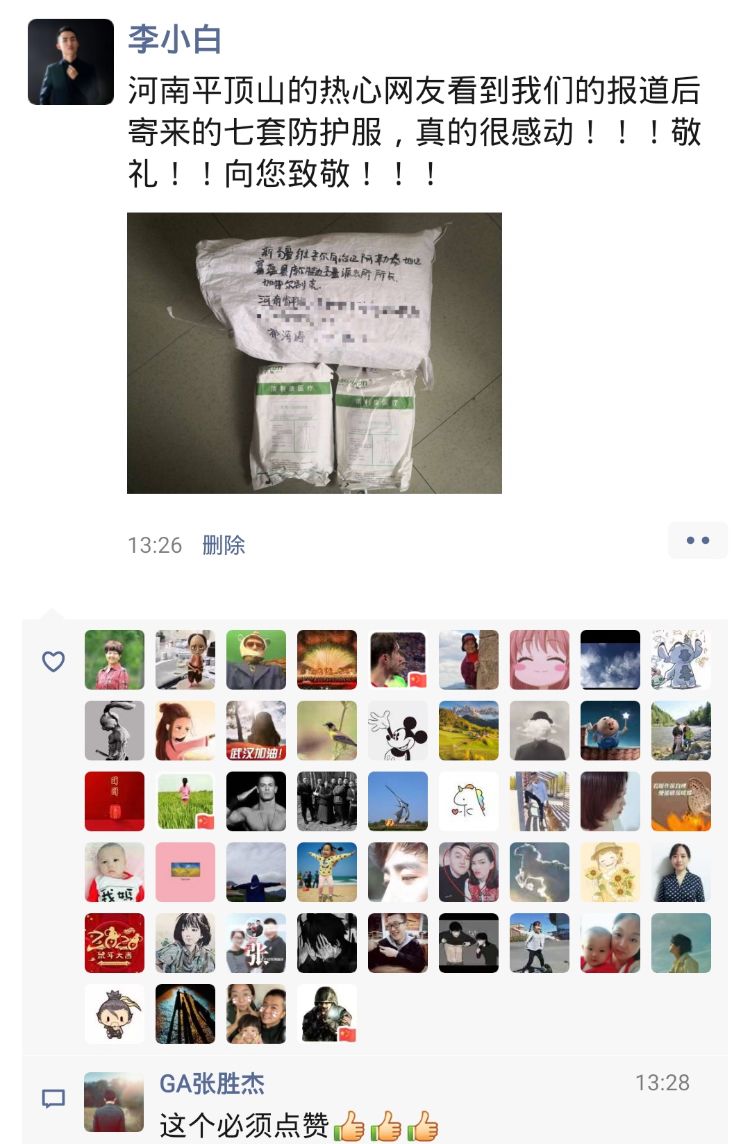Open the Mickey Mouse liker's profile
Image resolution: width=750 pixels, height=1144 pixels.
pyautogui.click(x=397, y=731)
